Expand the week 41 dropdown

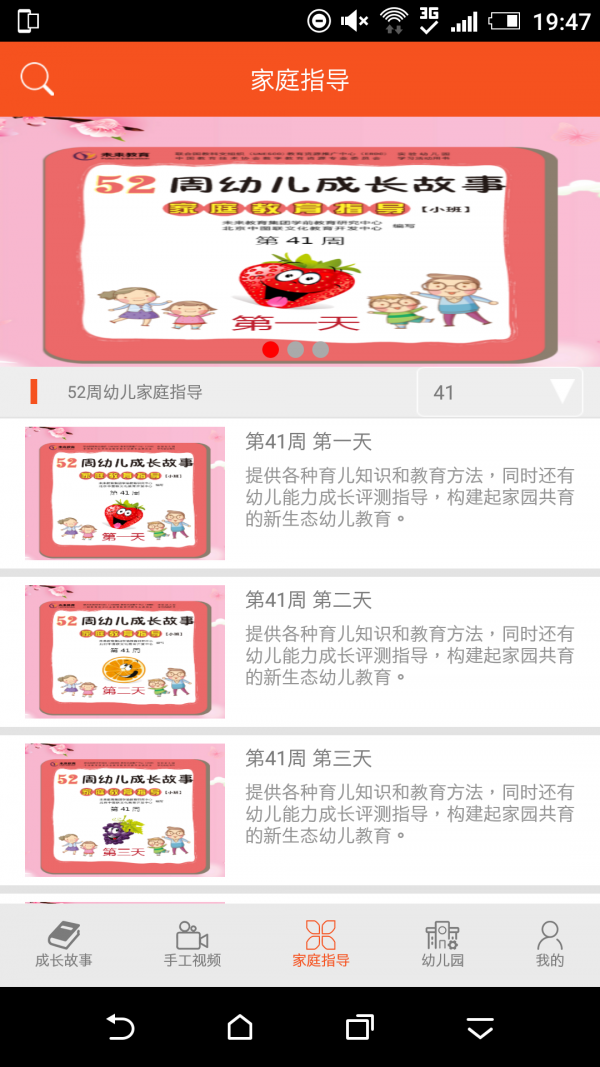click(500, 392)
